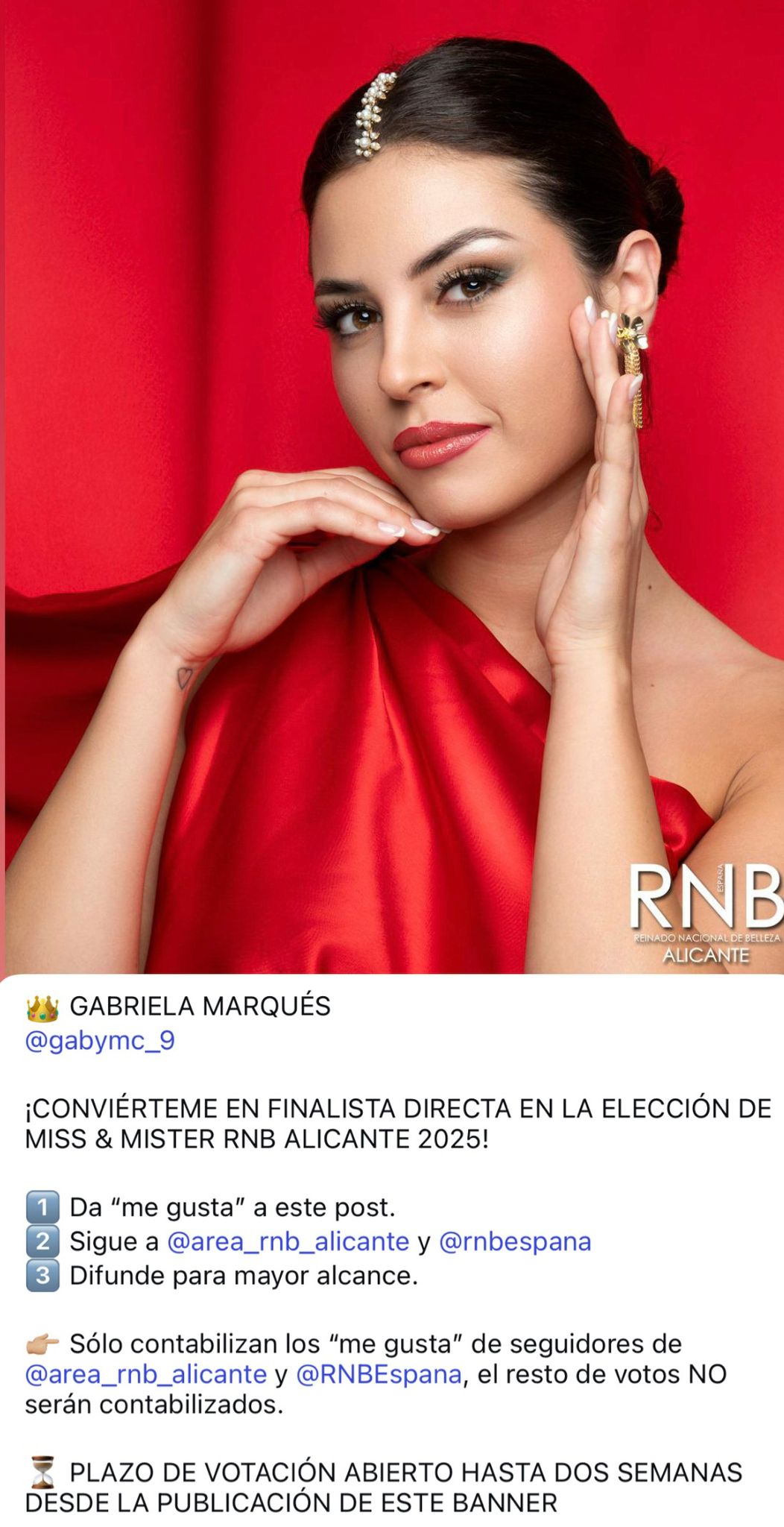Open the @rnbespana mention in step 2
The height and width of the screenshot is (1527, 784).
(514, 1241)
